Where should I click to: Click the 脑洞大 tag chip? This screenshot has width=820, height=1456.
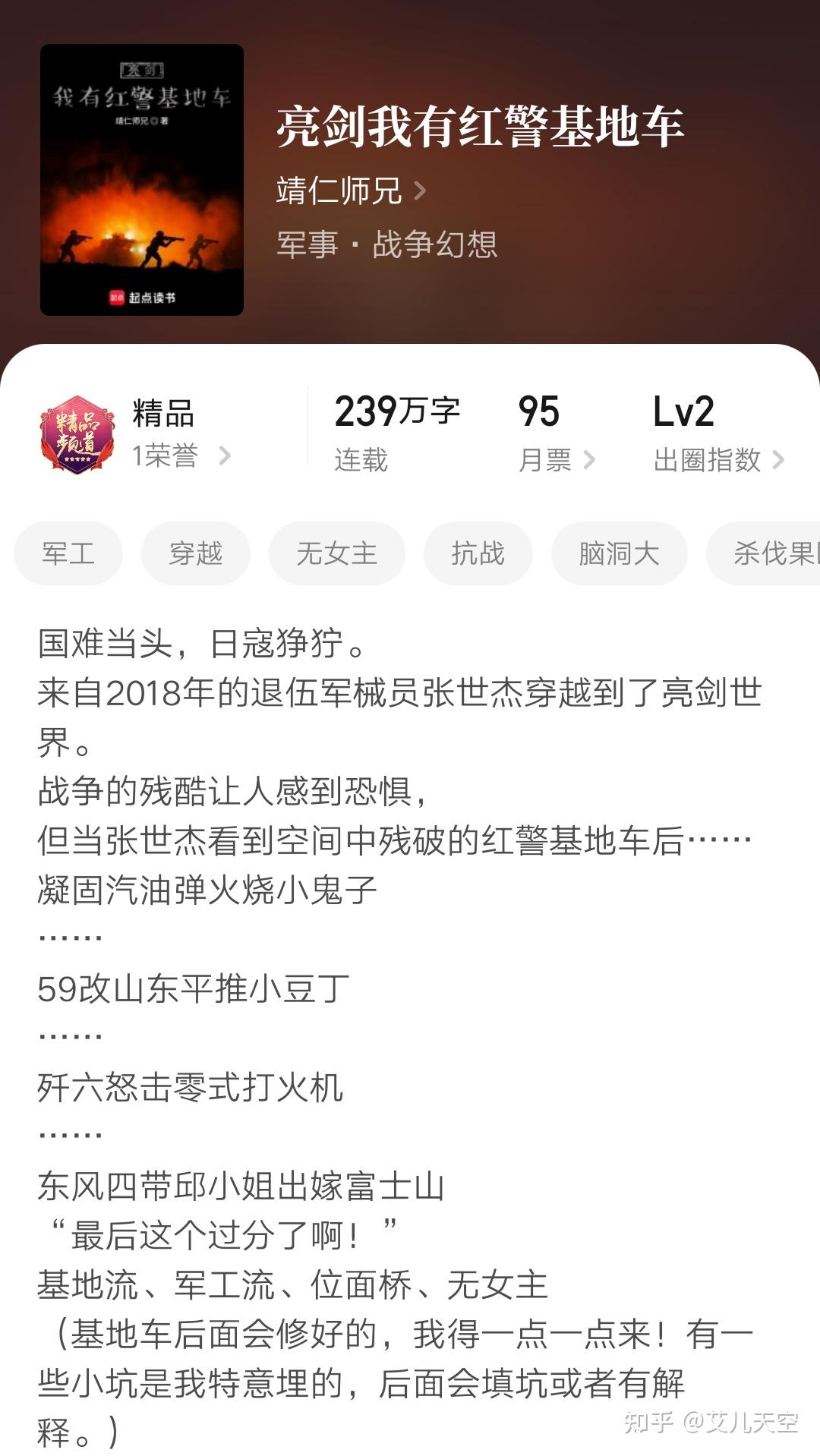point(619,553)
